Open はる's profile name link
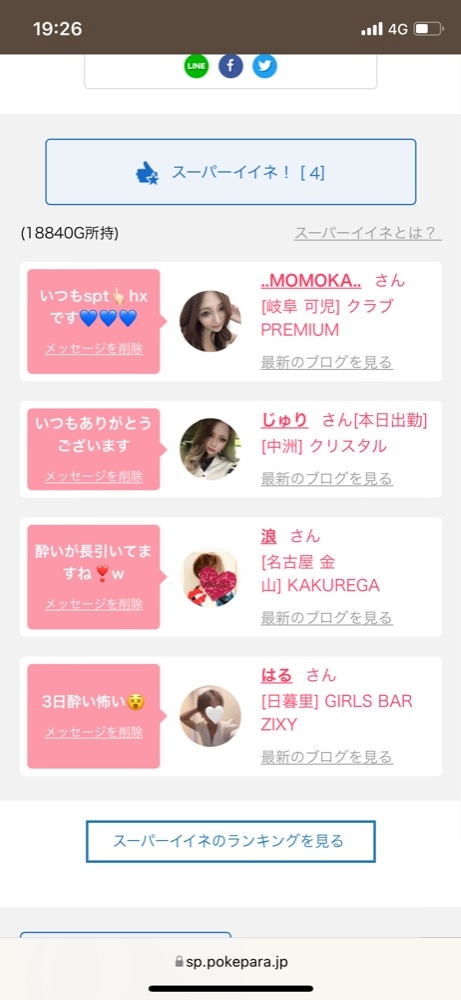The height and width of the screenshot is (1000, 461). tap(277, 675)
